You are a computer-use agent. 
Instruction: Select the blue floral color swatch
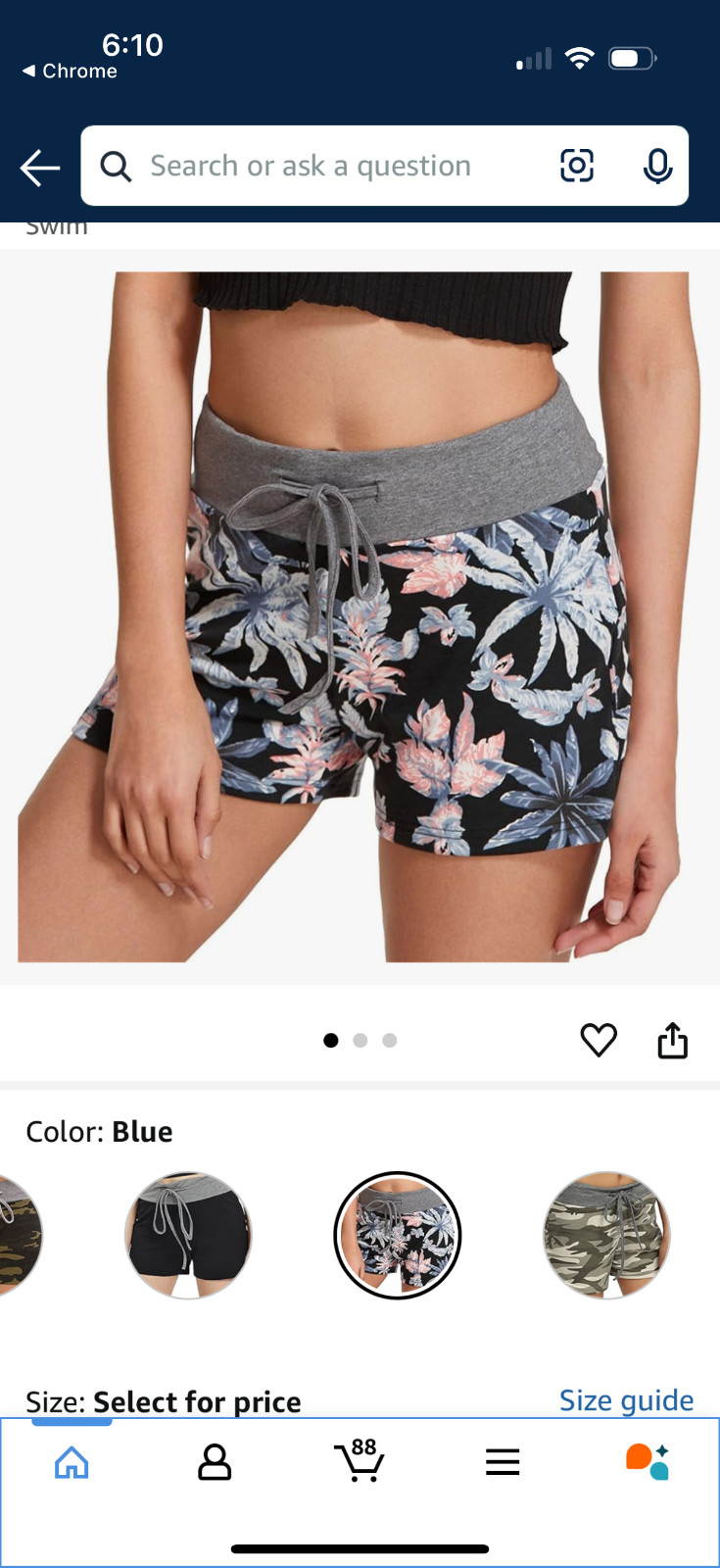coord(398,1235)
